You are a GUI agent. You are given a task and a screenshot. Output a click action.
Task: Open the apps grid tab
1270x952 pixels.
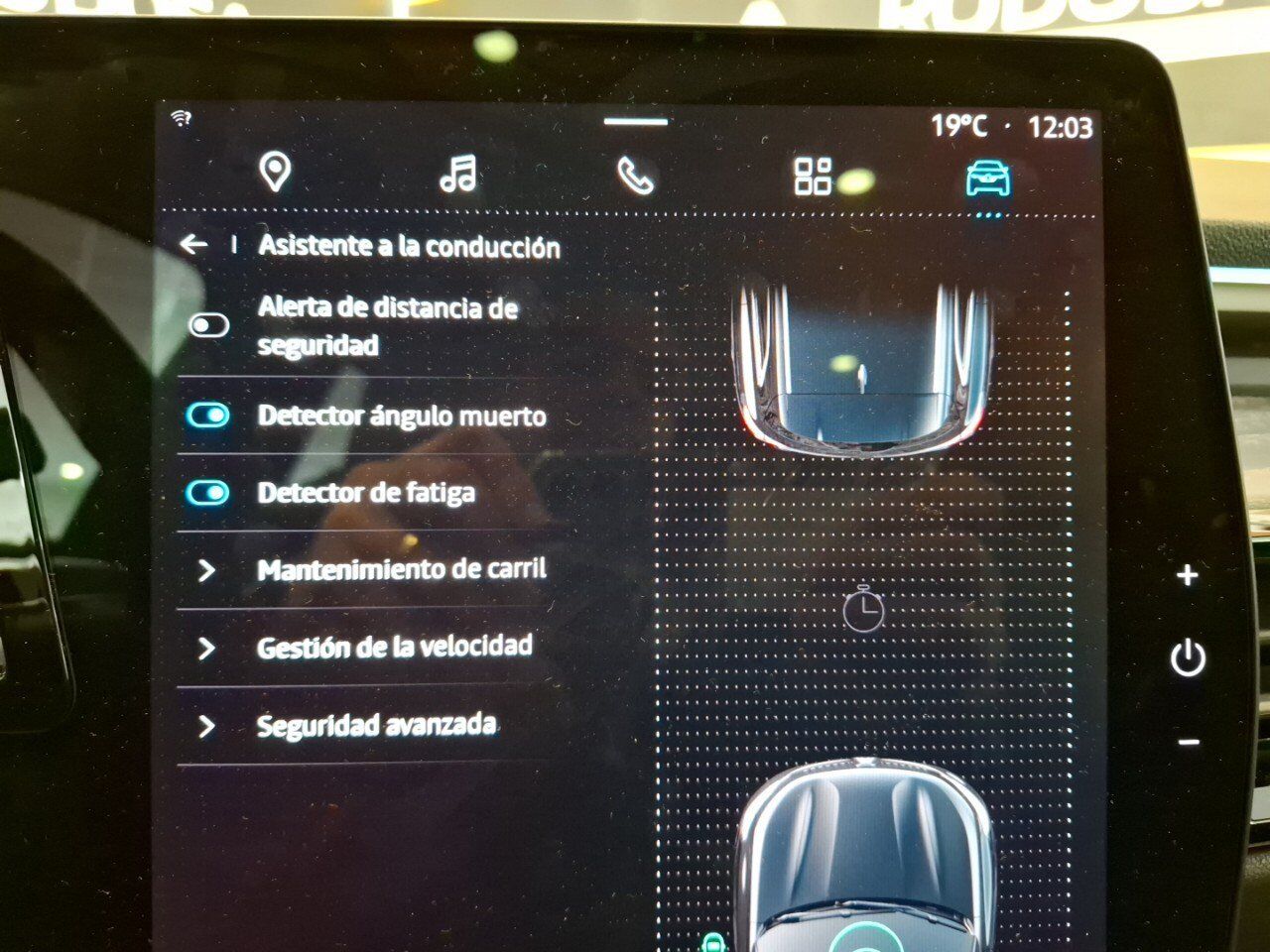tap(813, 177)
